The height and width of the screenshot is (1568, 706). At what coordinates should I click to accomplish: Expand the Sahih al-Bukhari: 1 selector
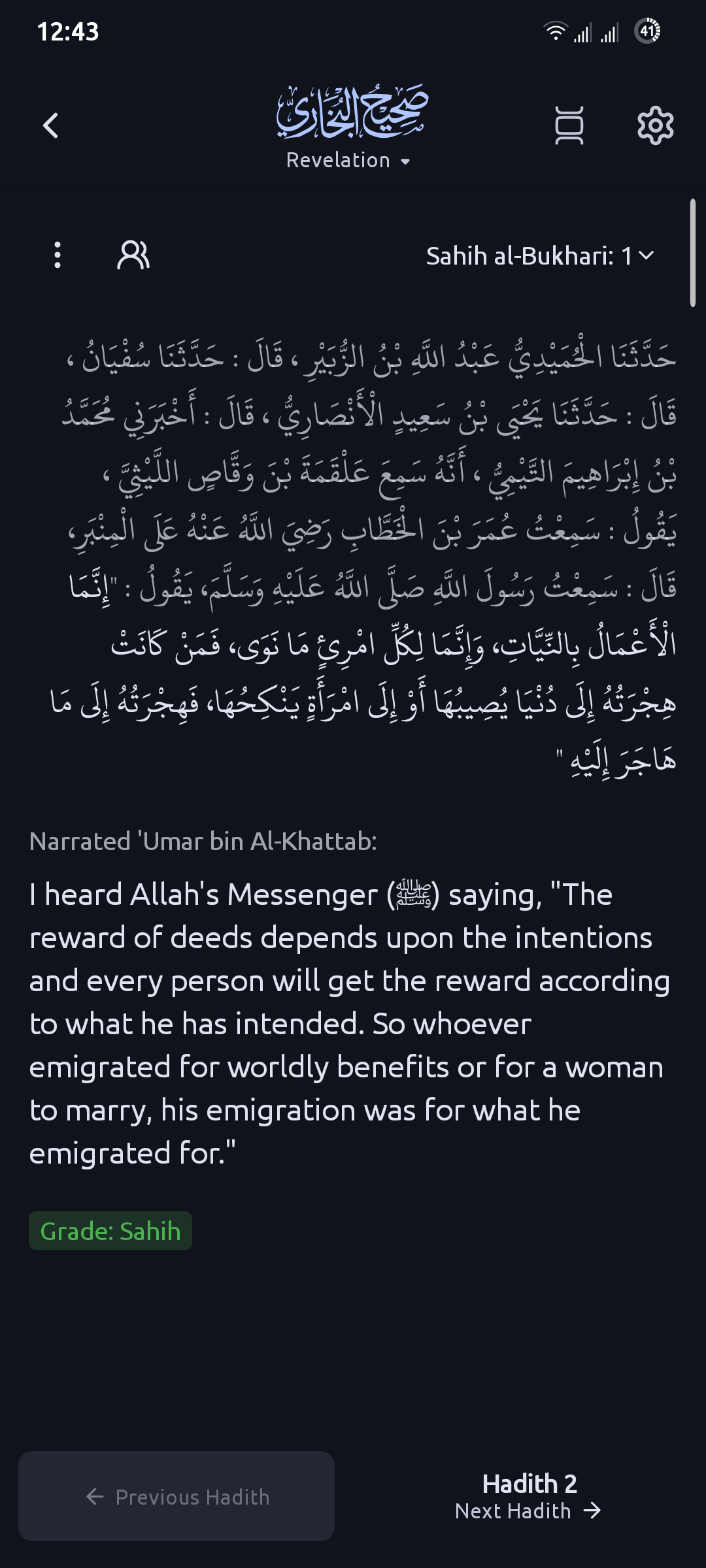[539, 256]
